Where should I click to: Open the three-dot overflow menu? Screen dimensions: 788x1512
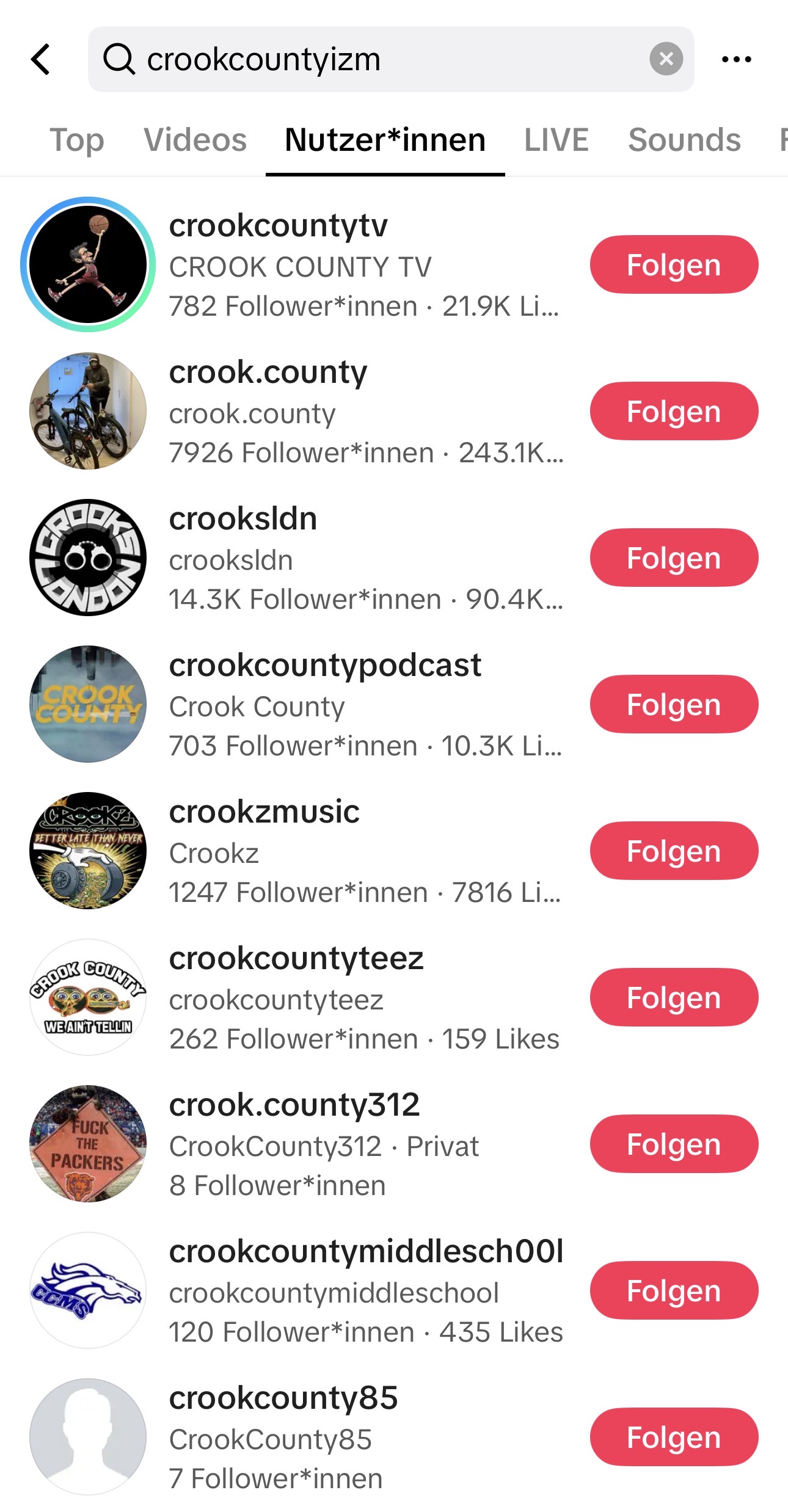pyautogui.click(x=736, y=59)
